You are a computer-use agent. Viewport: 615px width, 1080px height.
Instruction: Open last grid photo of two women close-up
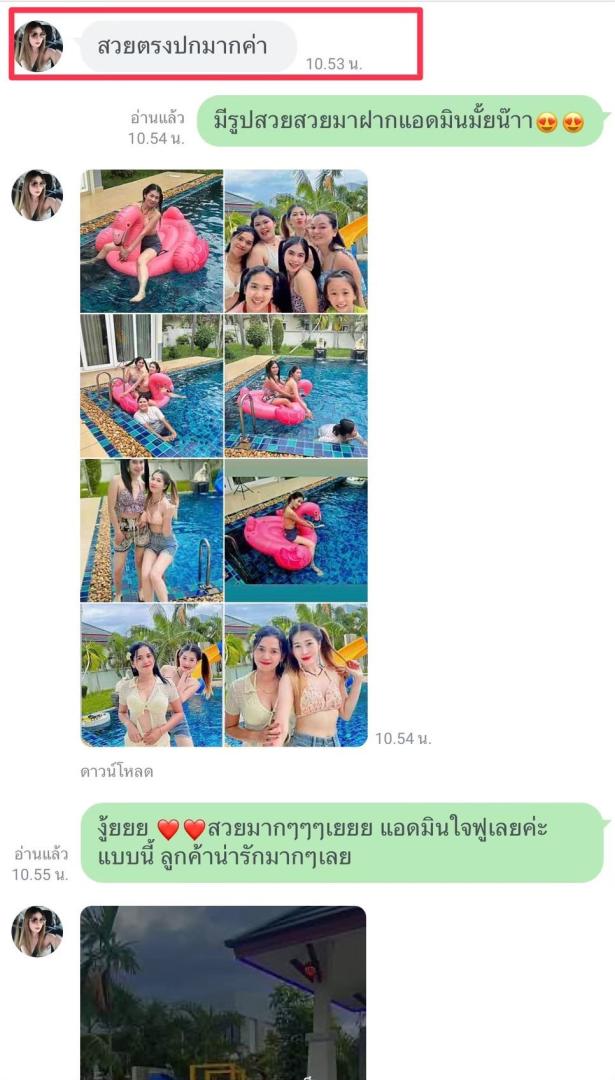click(296, 676)
